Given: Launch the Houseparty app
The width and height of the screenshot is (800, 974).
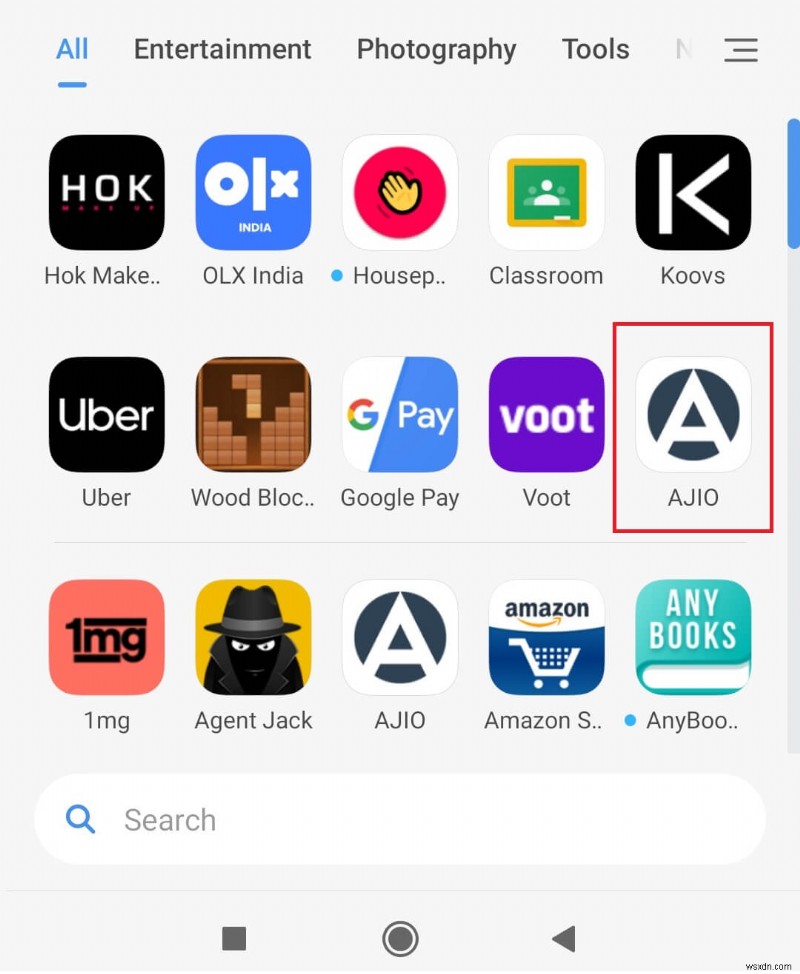Looking at the screenshot, I should click(x=400, y=192).
